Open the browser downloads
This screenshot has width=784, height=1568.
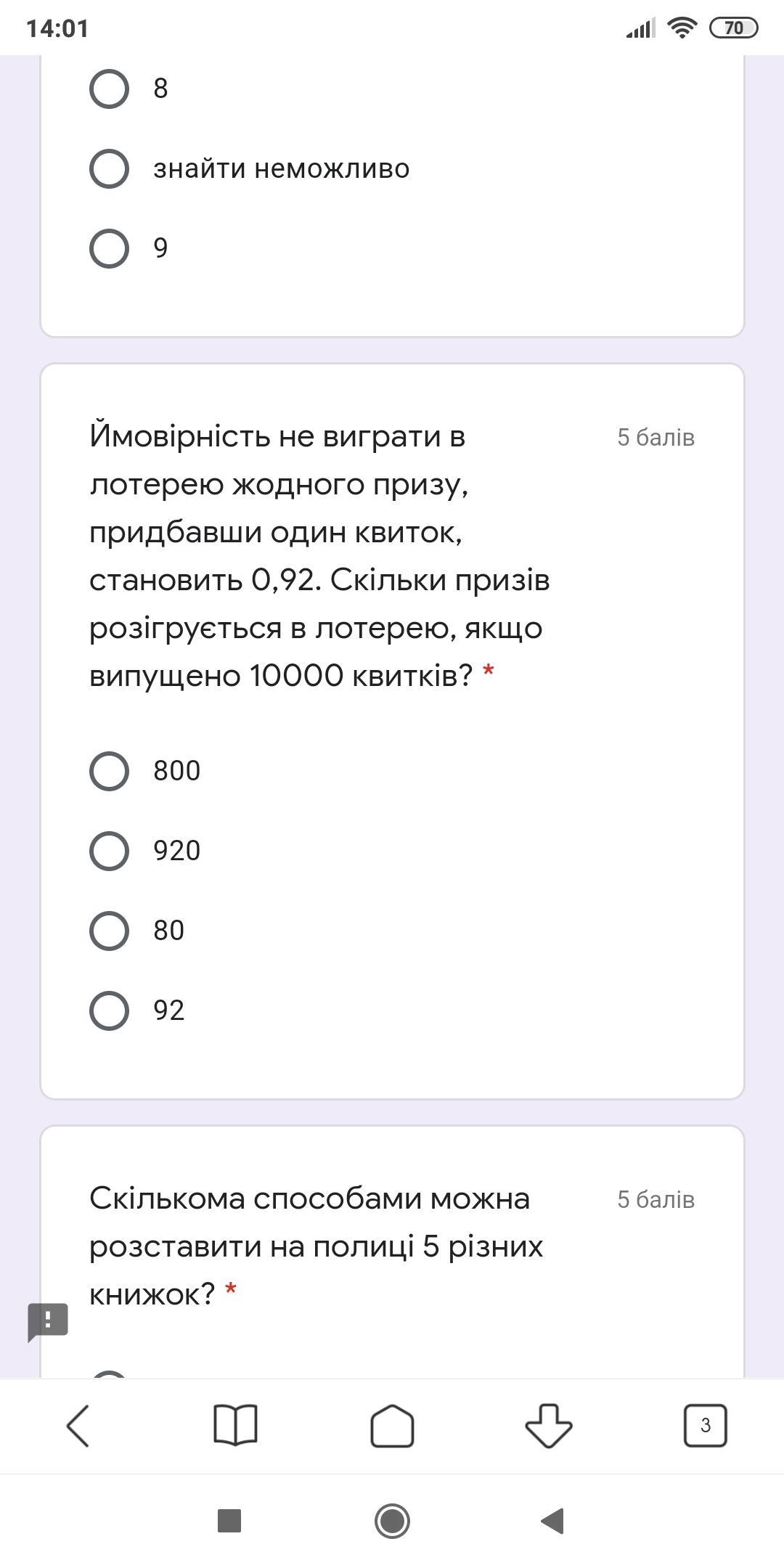click(549, 1426)
